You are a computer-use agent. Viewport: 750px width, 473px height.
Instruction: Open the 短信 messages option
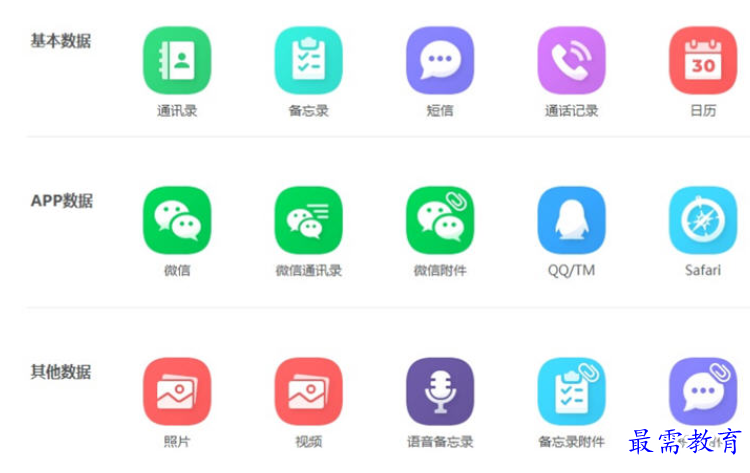point(439,61)
